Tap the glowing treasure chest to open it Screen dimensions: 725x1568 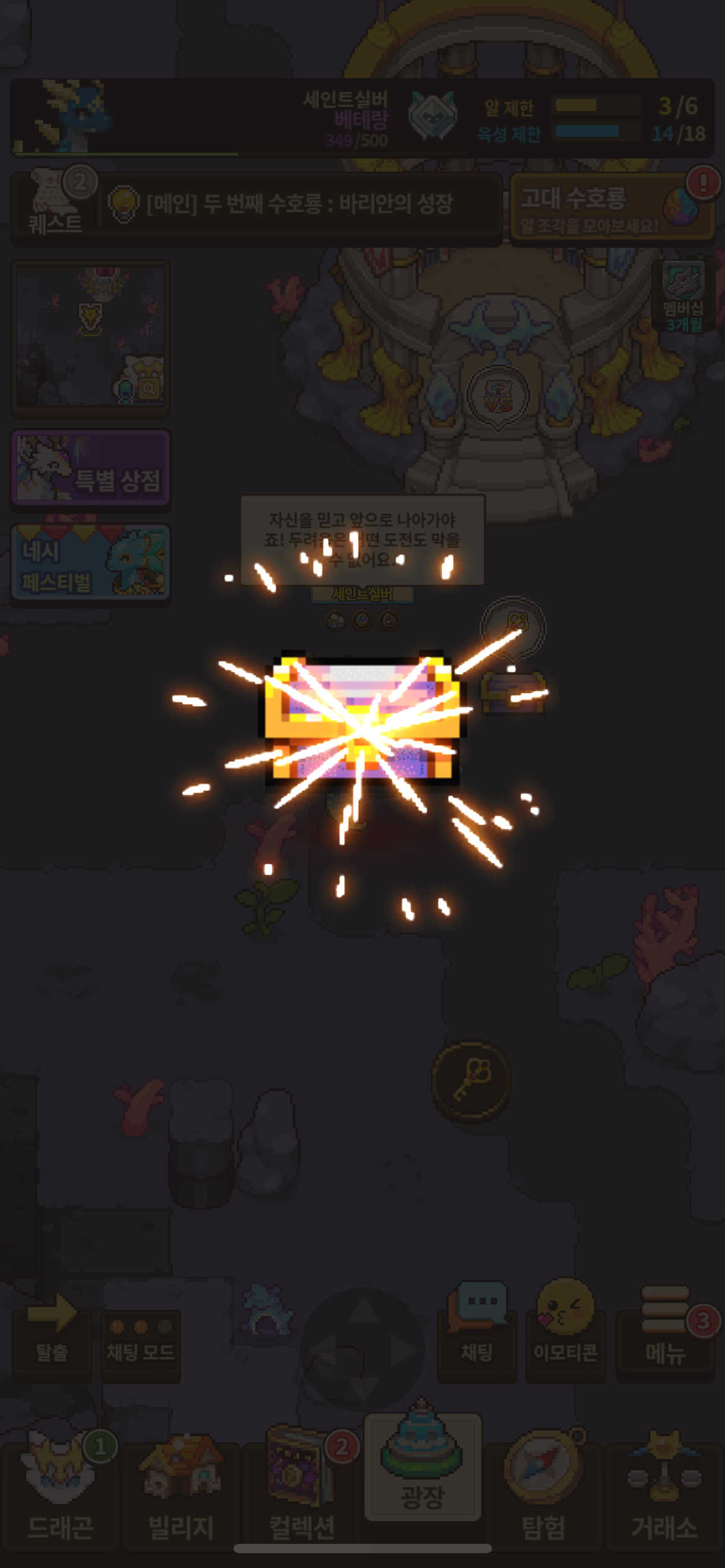(x=362, y=717)
